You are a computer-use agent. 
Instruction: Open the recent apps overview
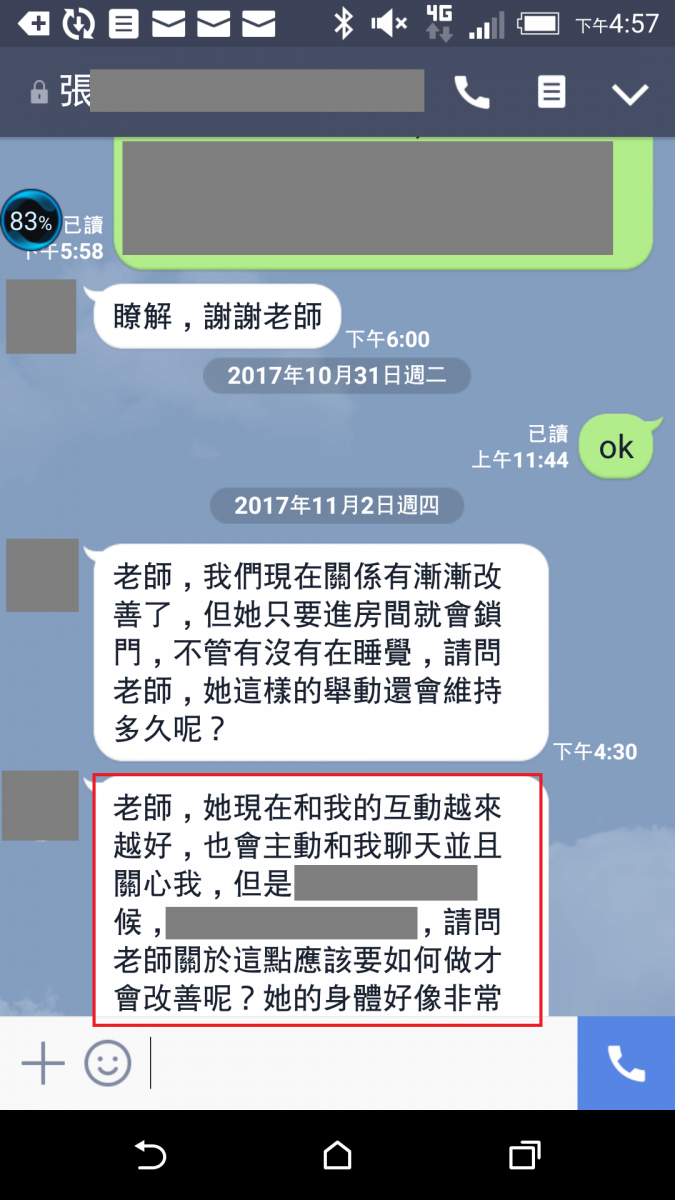(524, 1156)
